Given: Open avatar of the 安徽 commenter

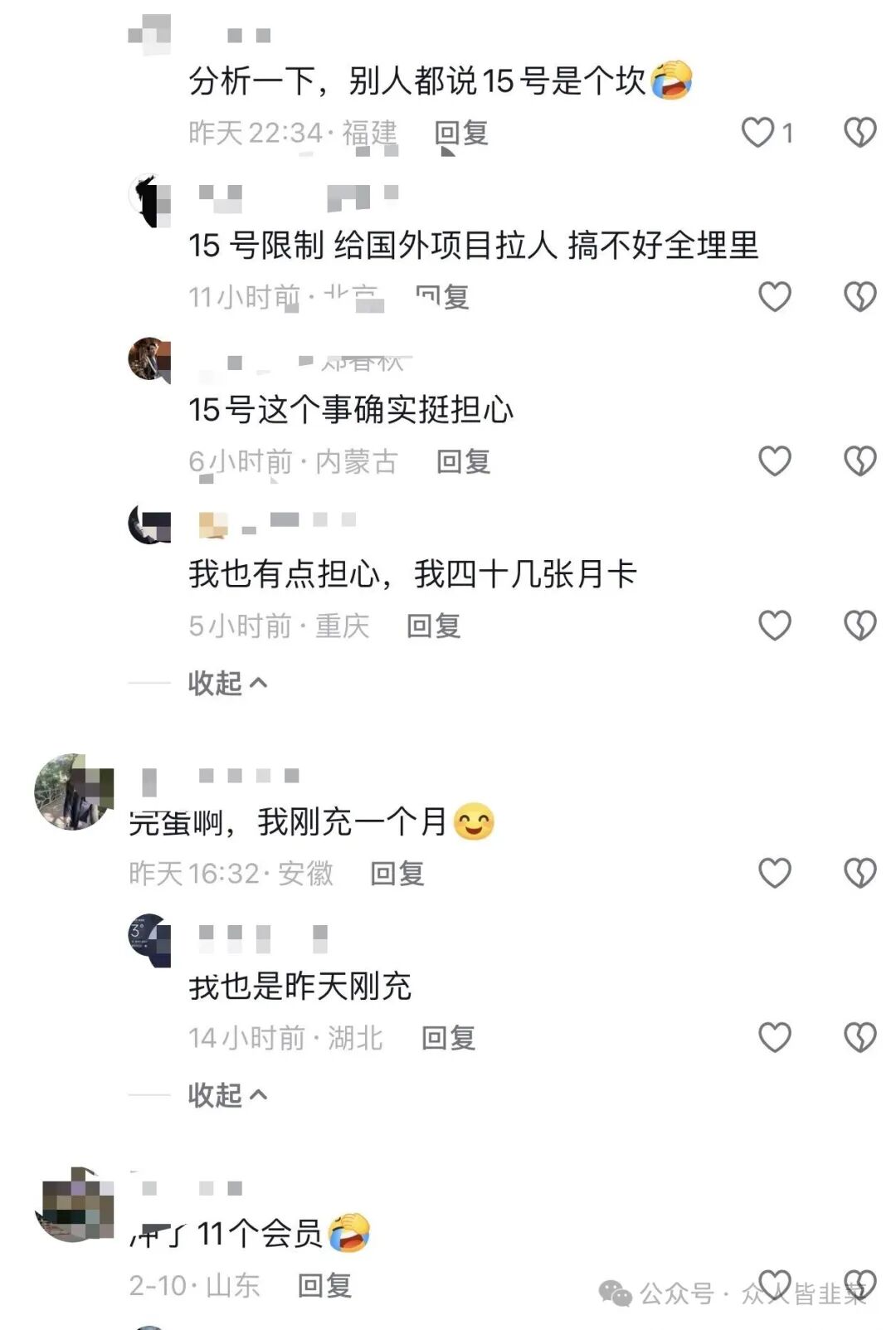Looking at the screenshot, I should click(73, 792).
